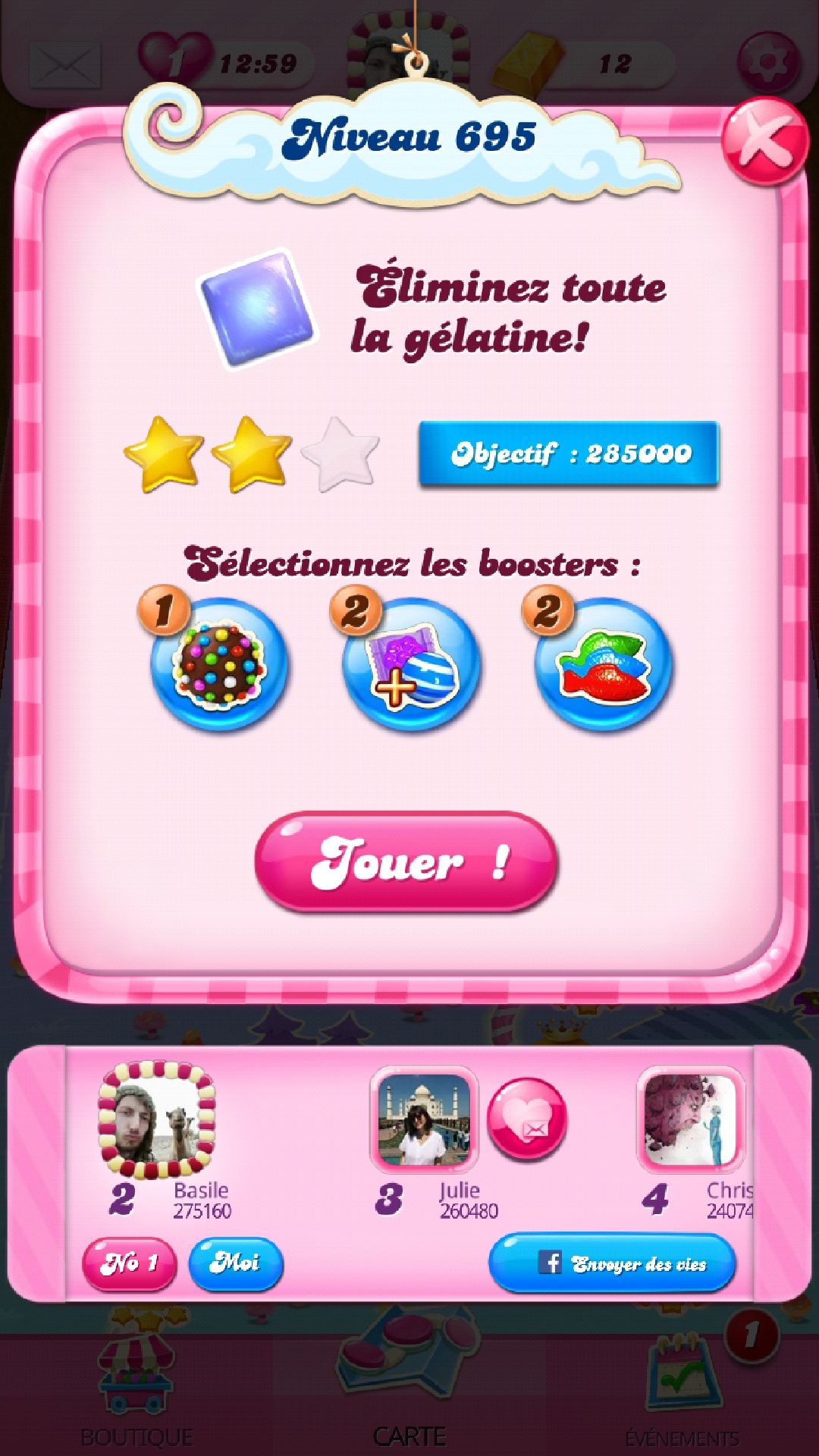Jump to the No 1 ranking
Screen dimensions: 819x1456
129,1263
